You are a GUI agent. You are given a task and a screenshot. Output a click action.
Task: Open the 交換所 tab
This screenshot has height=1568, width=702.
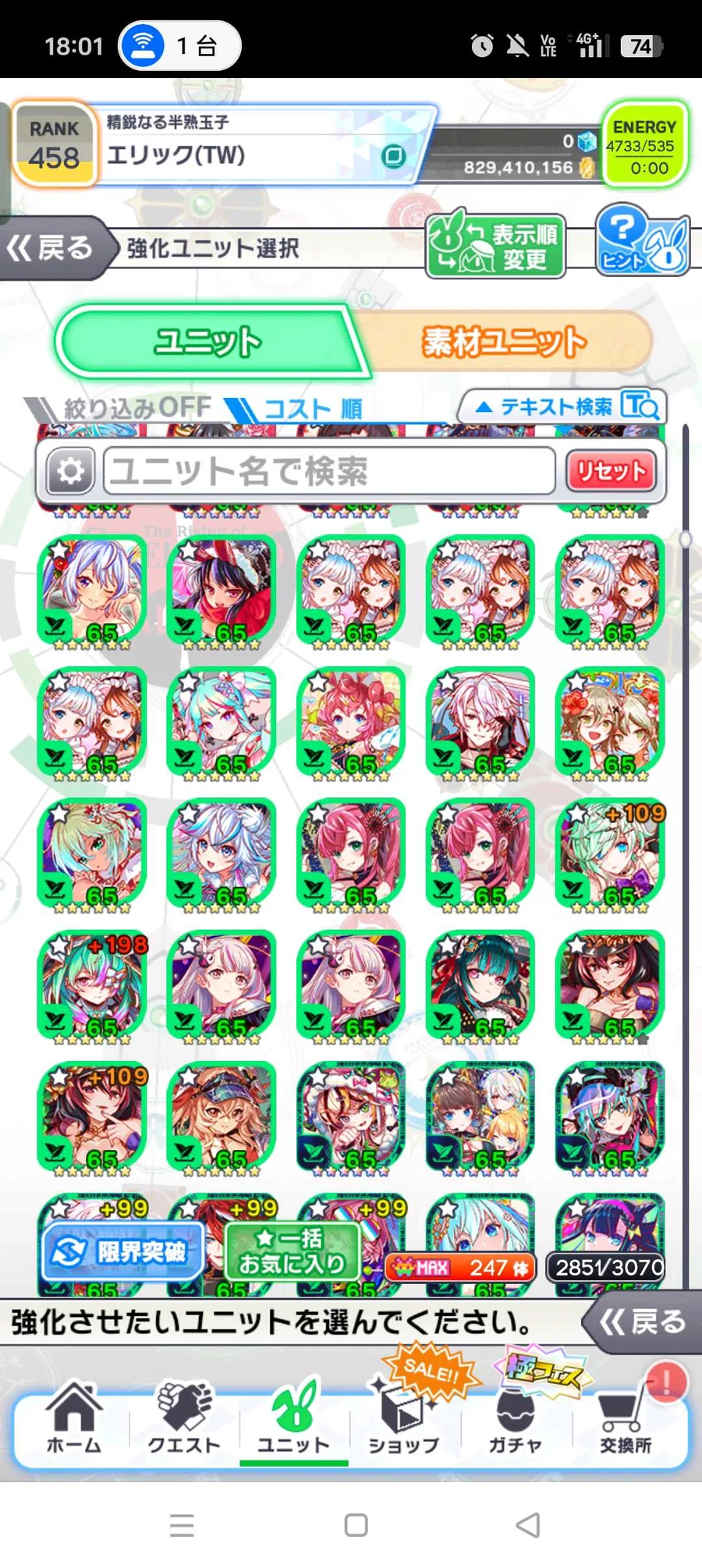[x=626, y=1421]
